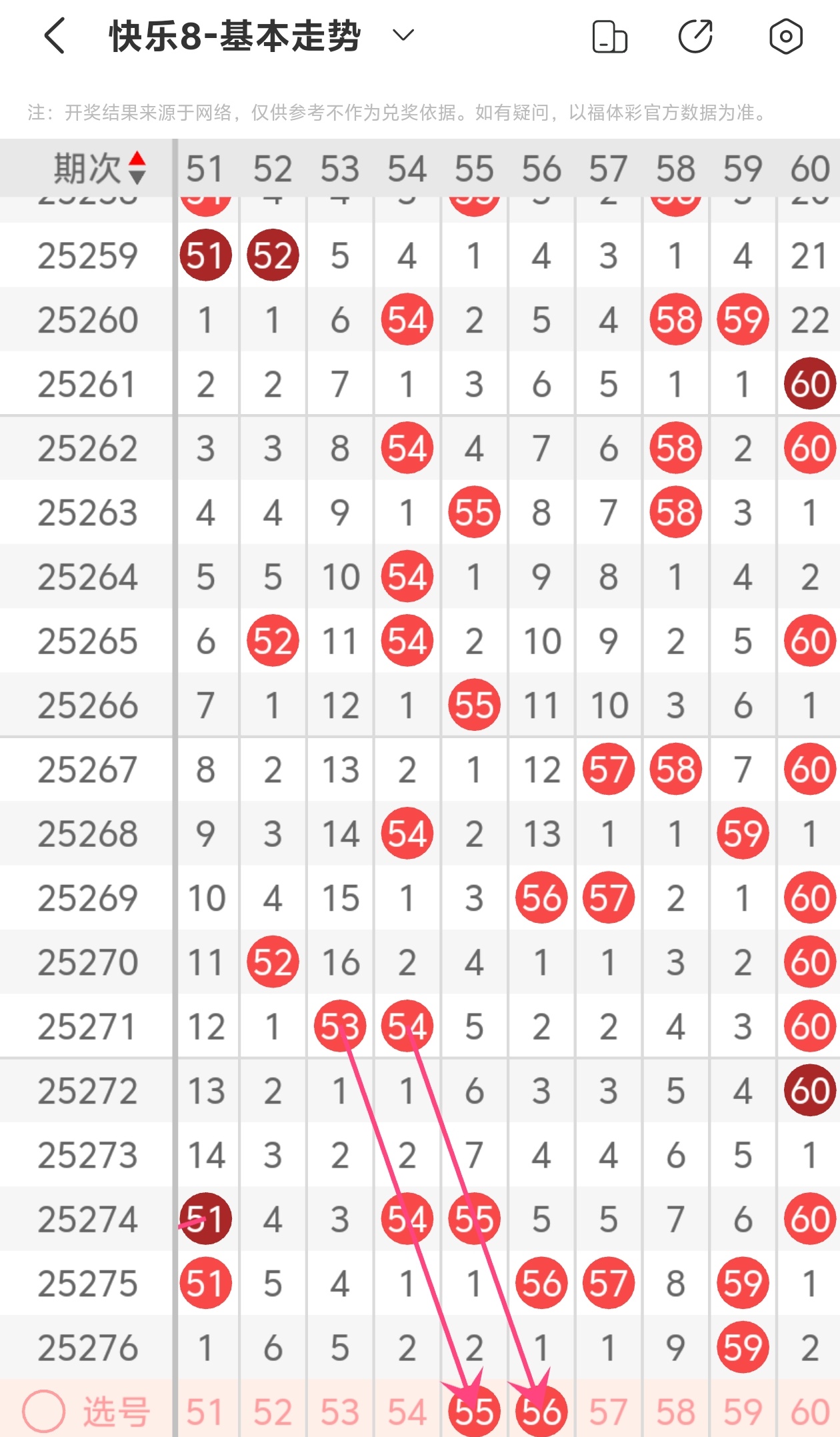Go back using the top-left arrow

55,36
